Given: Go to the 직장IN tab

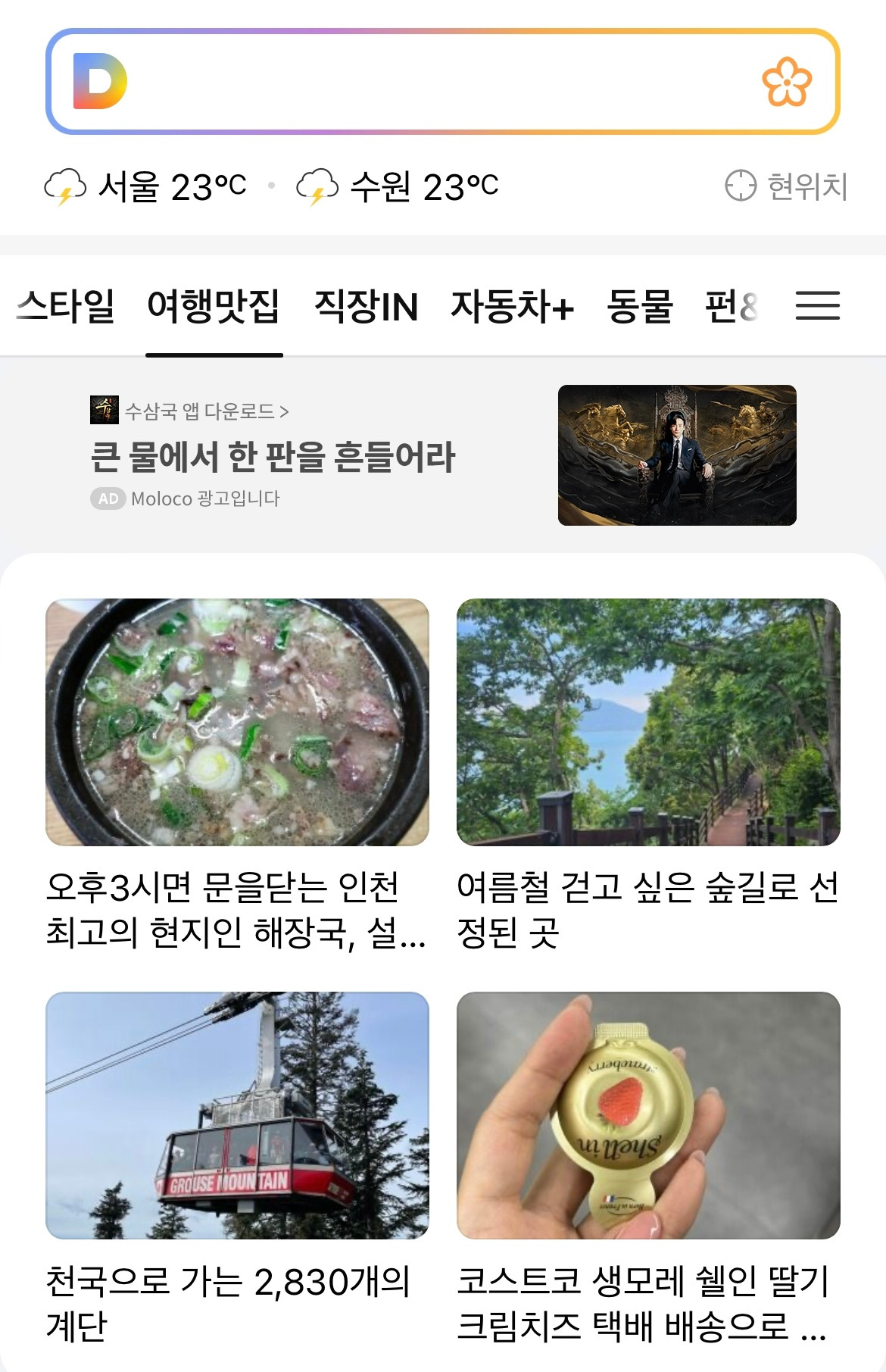Looking at the screenshot, I should pos(366,306).
